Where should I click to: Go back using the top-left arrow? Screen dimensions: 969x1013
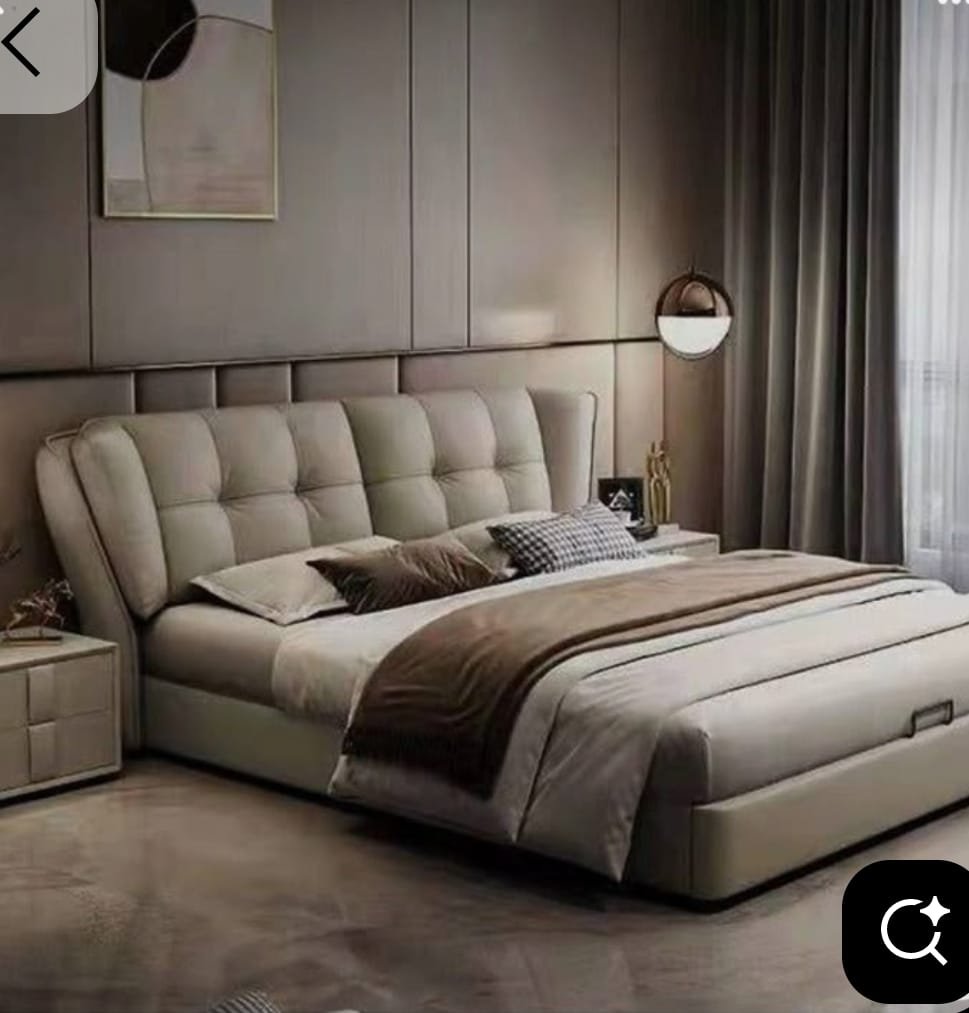[24, 43]
